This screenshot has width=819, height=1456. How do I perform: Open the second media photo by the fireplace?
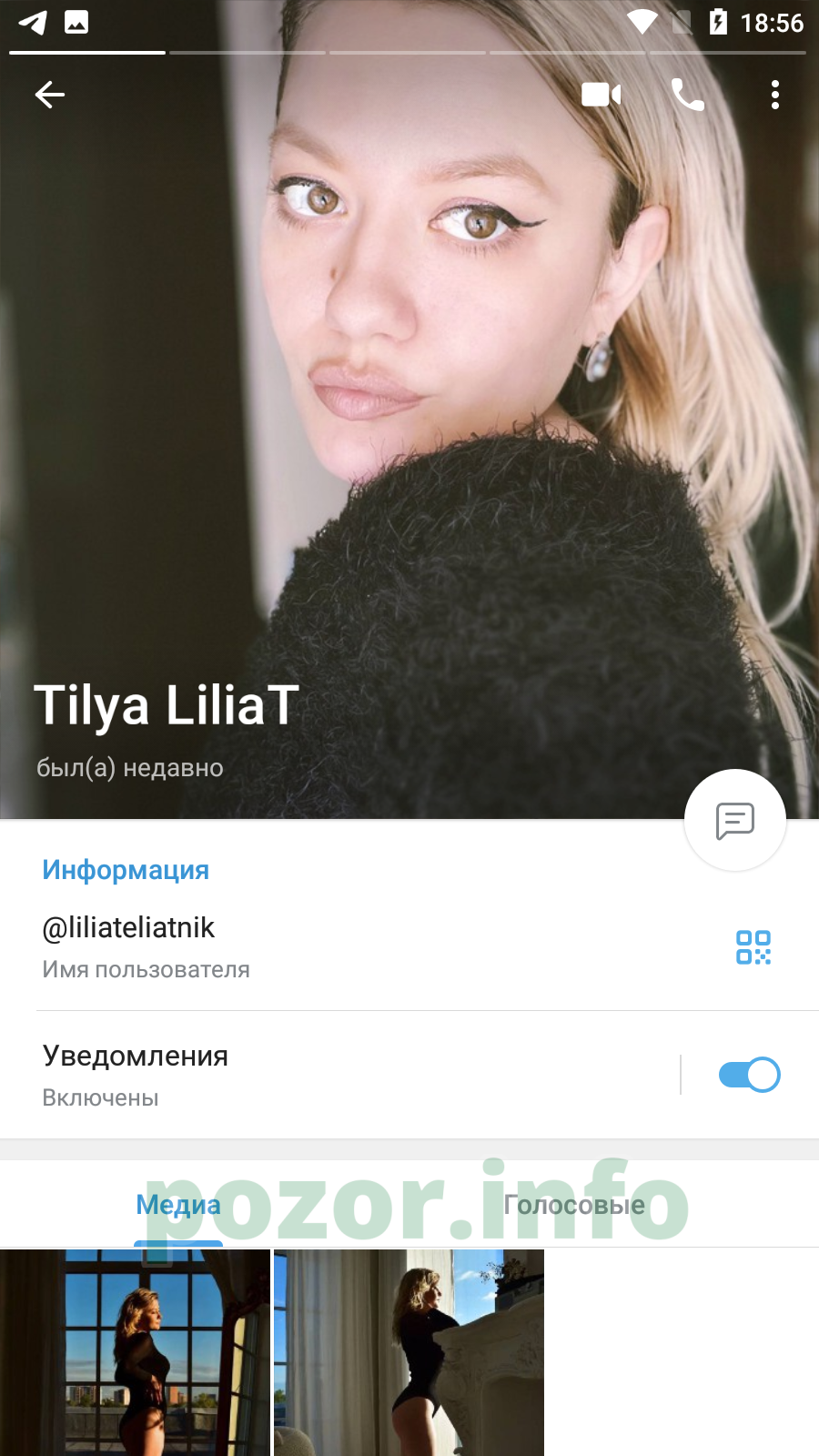click(x=409, y=1352)
